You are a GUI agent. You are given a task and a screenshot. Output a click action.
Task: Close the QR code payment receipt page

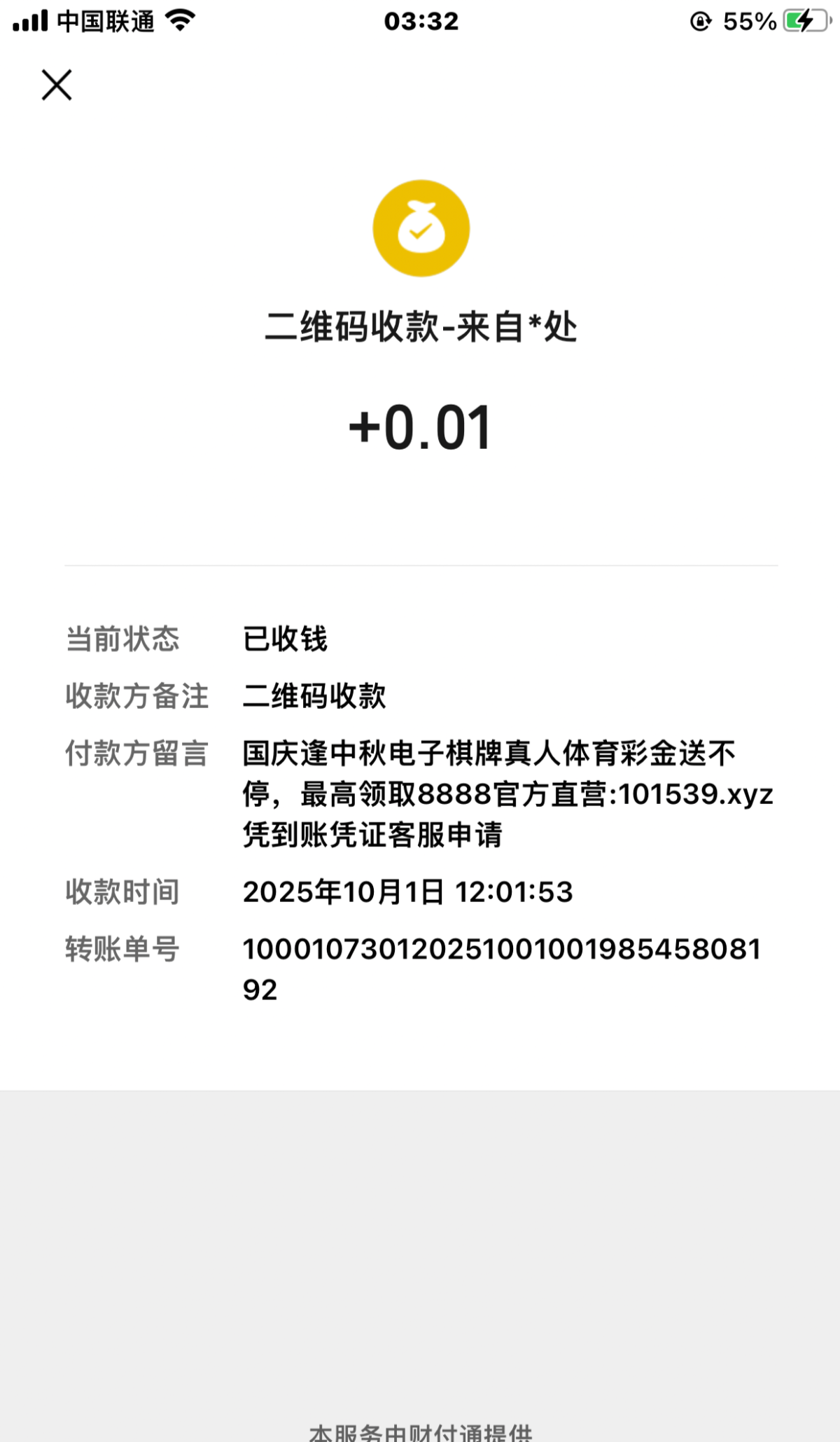coord(57,85)
